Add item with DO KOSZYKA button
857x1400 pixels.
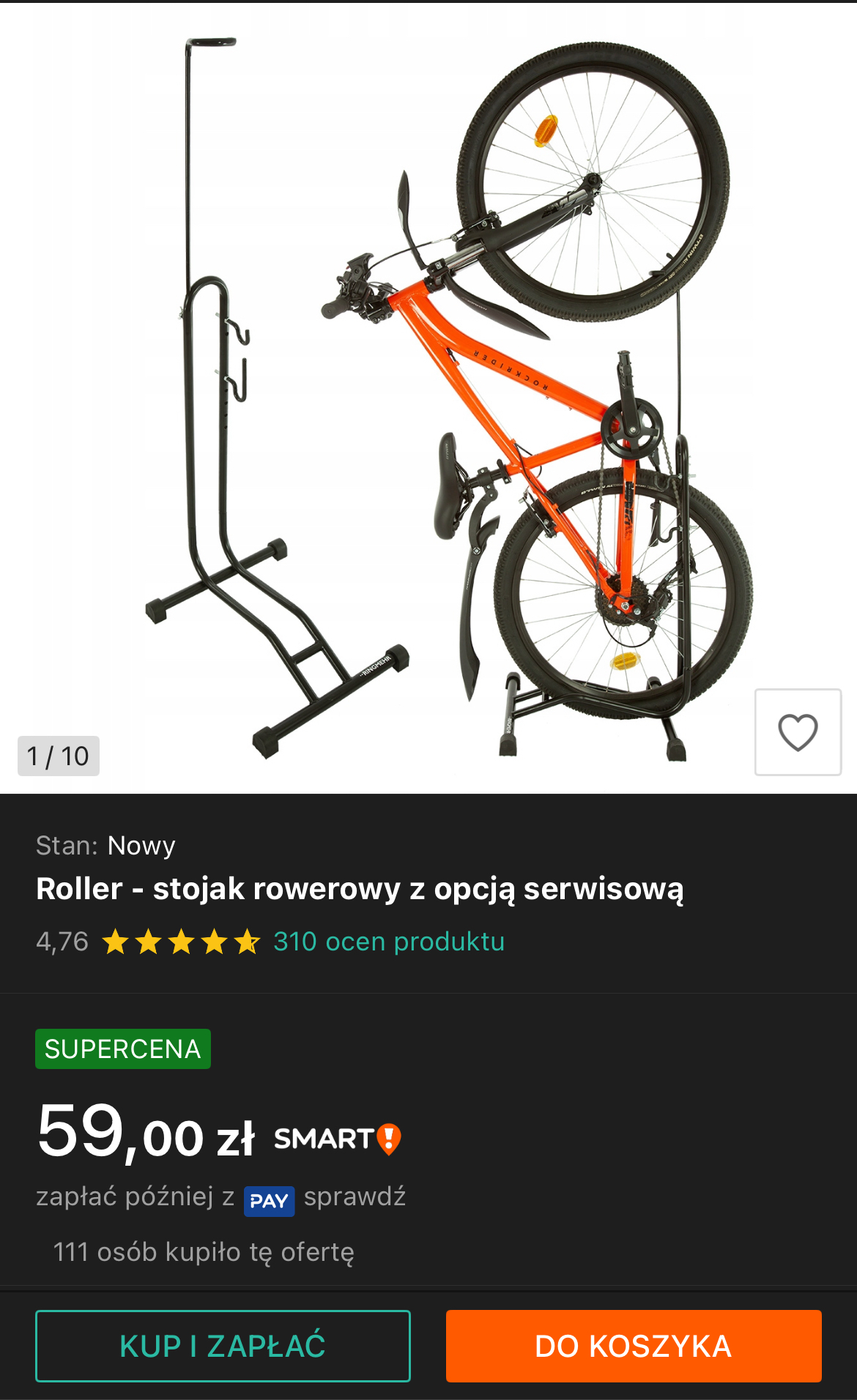coord(634,1346)
